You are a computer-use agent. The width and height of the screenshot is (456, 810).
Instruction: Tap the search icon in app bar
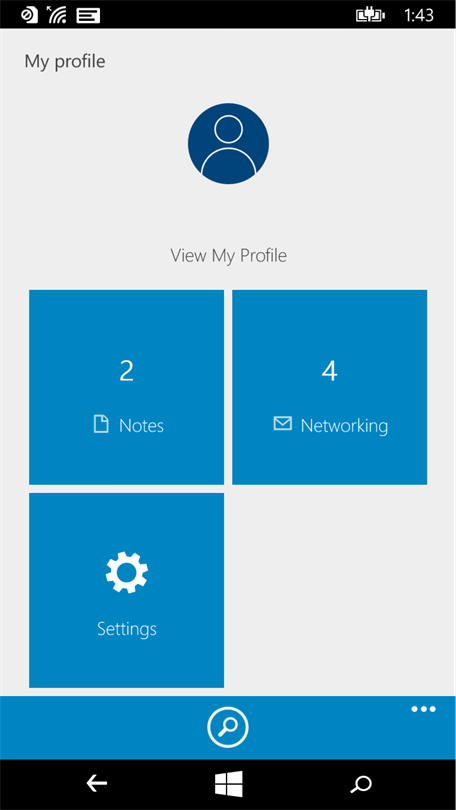coord(228,727)
